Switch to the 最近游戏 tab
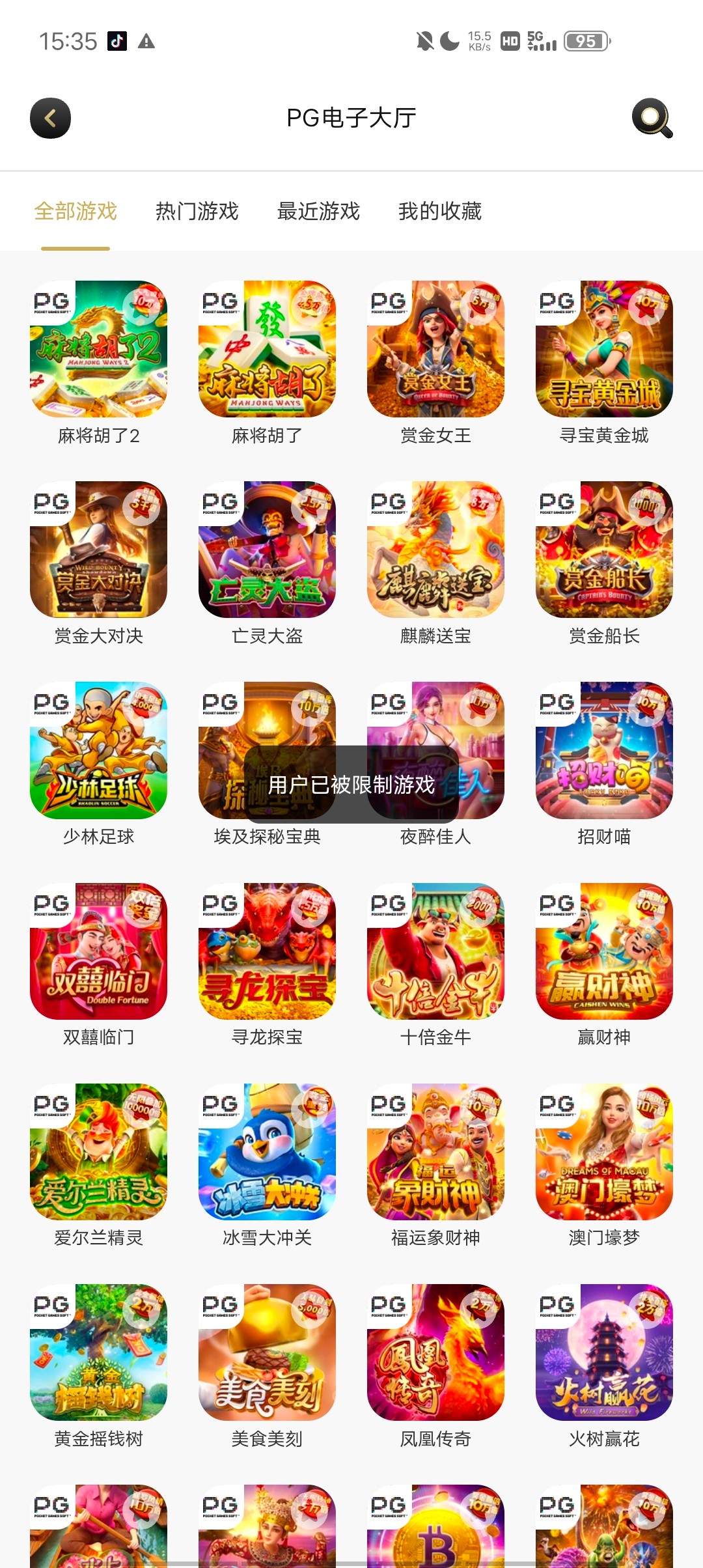Viewport: 703px width, 1568px height. (318, 211)
